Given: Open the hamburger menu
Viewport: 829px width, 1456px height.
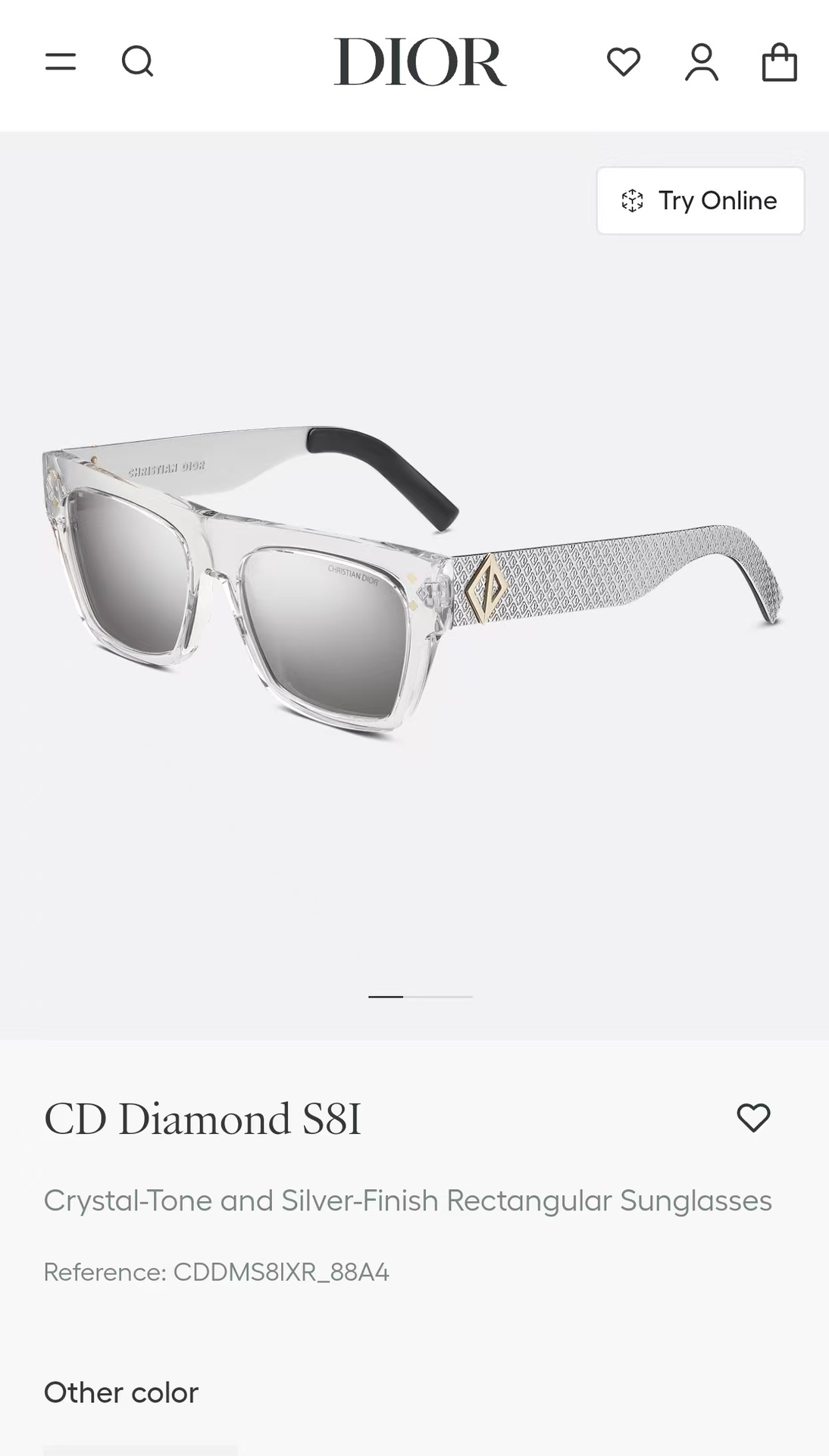Looking at the screenshot, I should (61, 62).
